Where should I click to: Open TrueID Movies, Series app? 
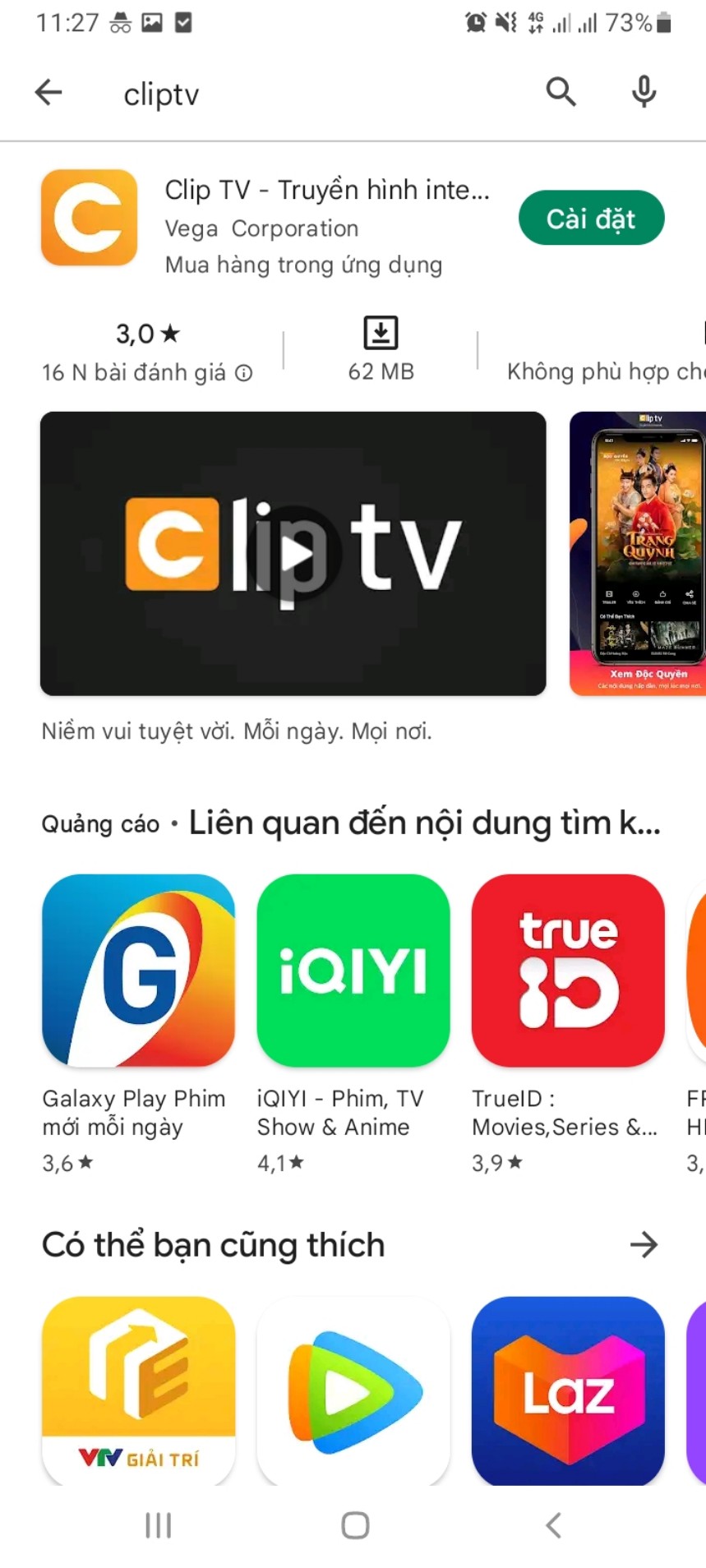pyautogui.click(x=568, y=971)
